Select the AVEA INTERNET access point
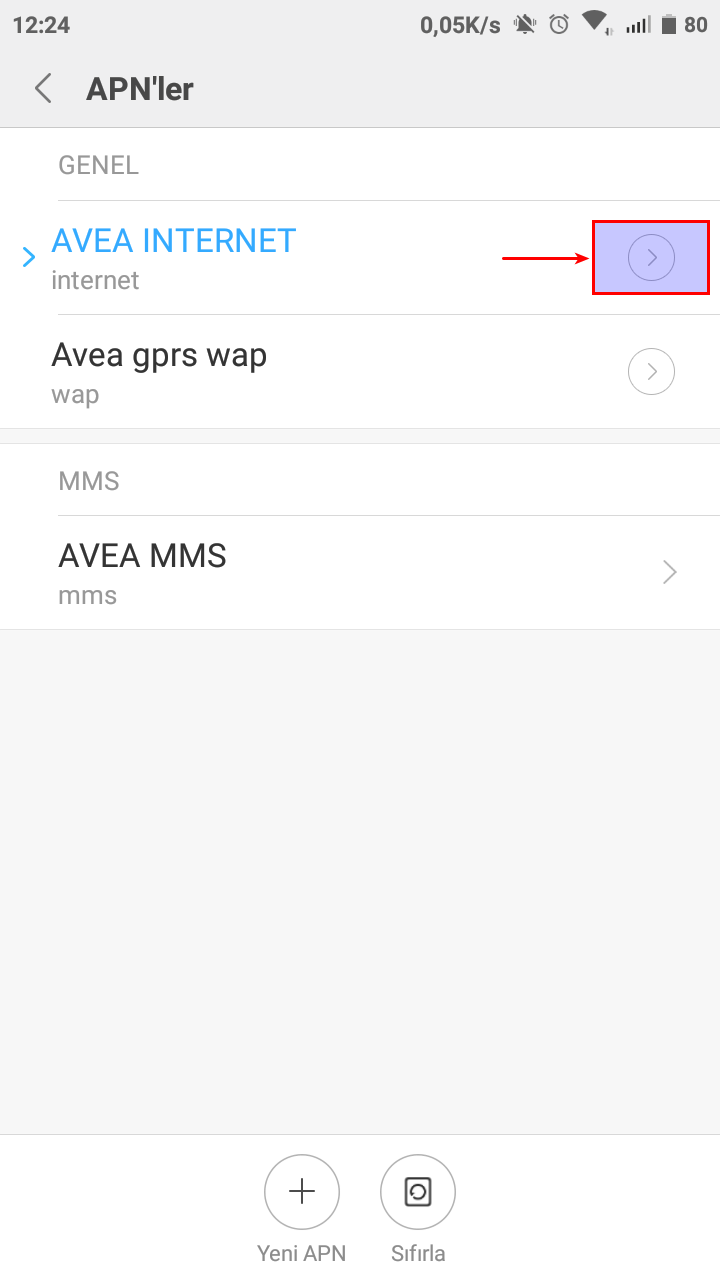 (174, 257)
